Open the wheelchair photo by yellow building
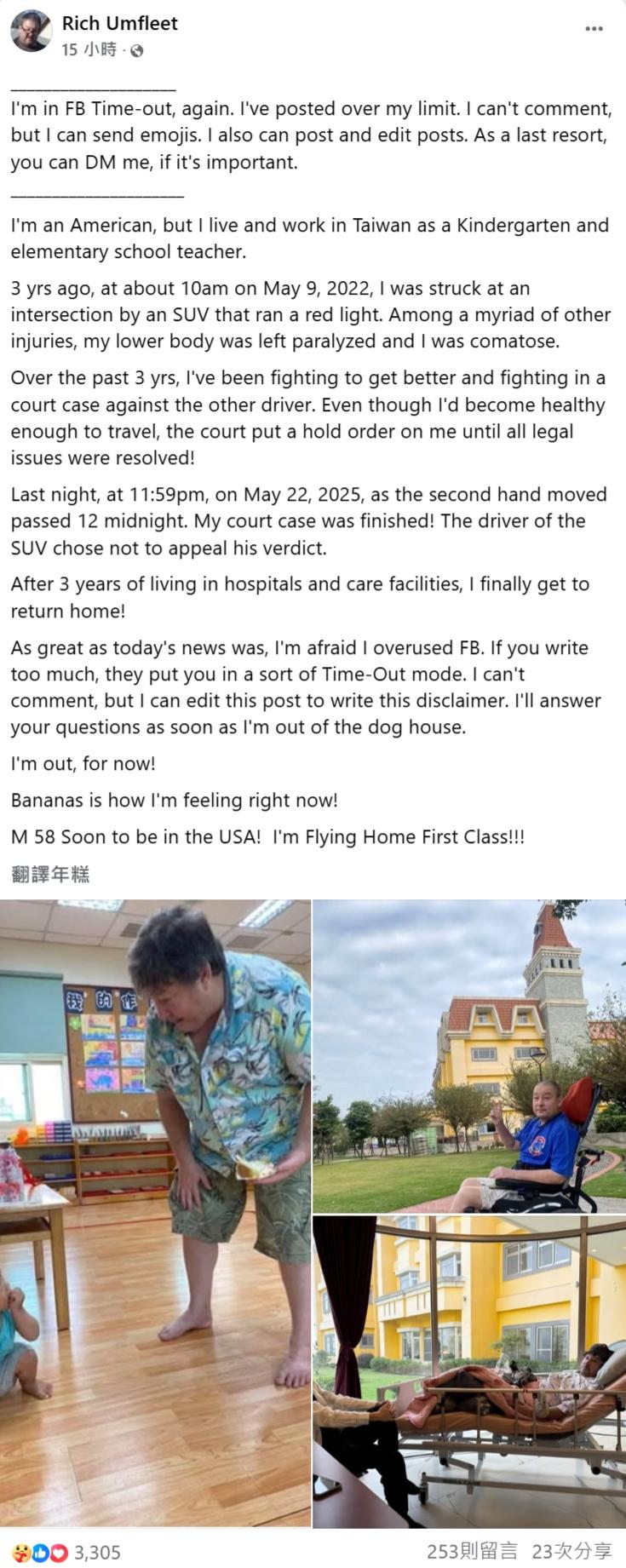 click(469, 1056)
